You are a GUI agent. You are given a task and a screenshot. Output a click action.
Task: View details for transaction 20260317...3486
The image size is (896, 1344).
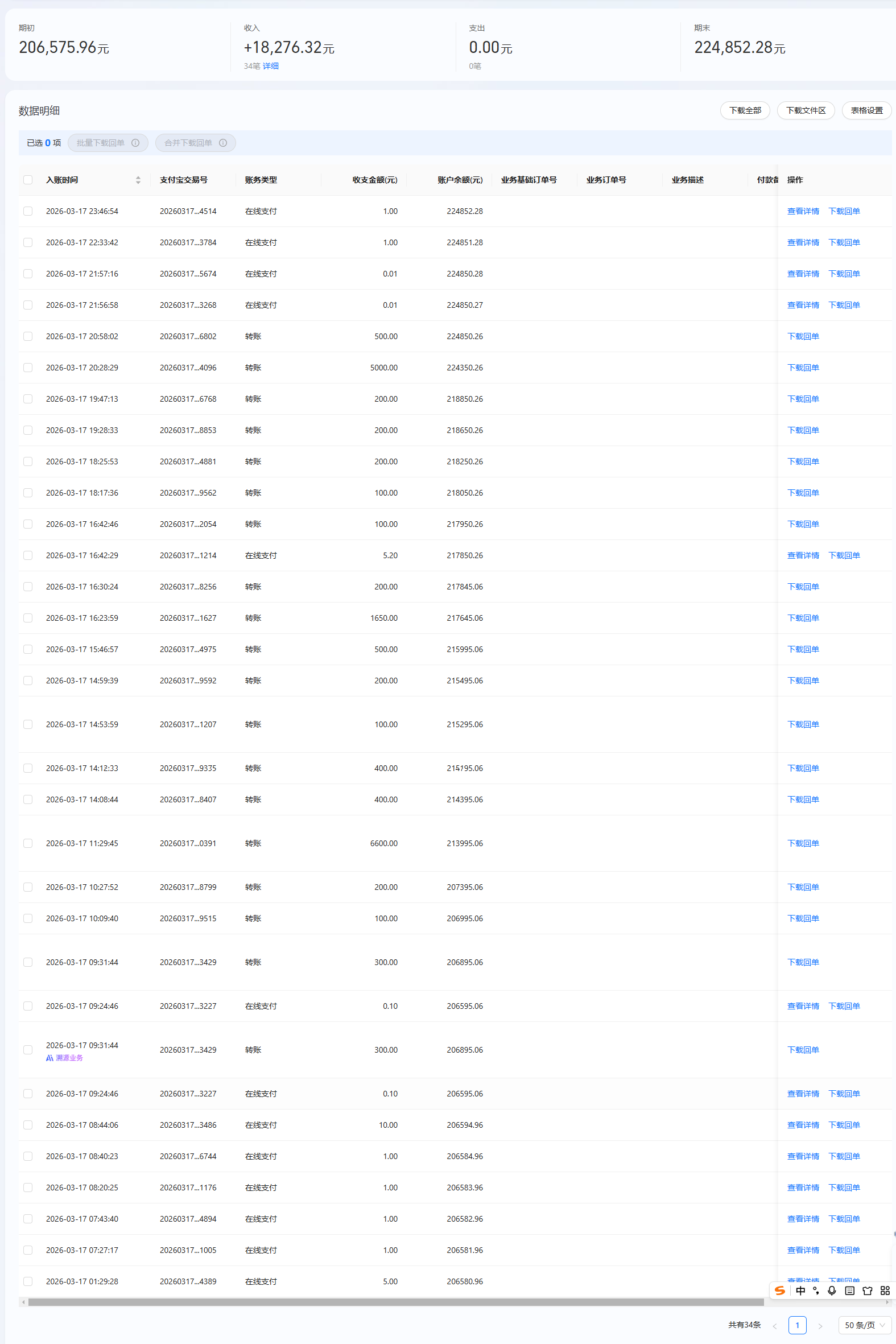803,1124
